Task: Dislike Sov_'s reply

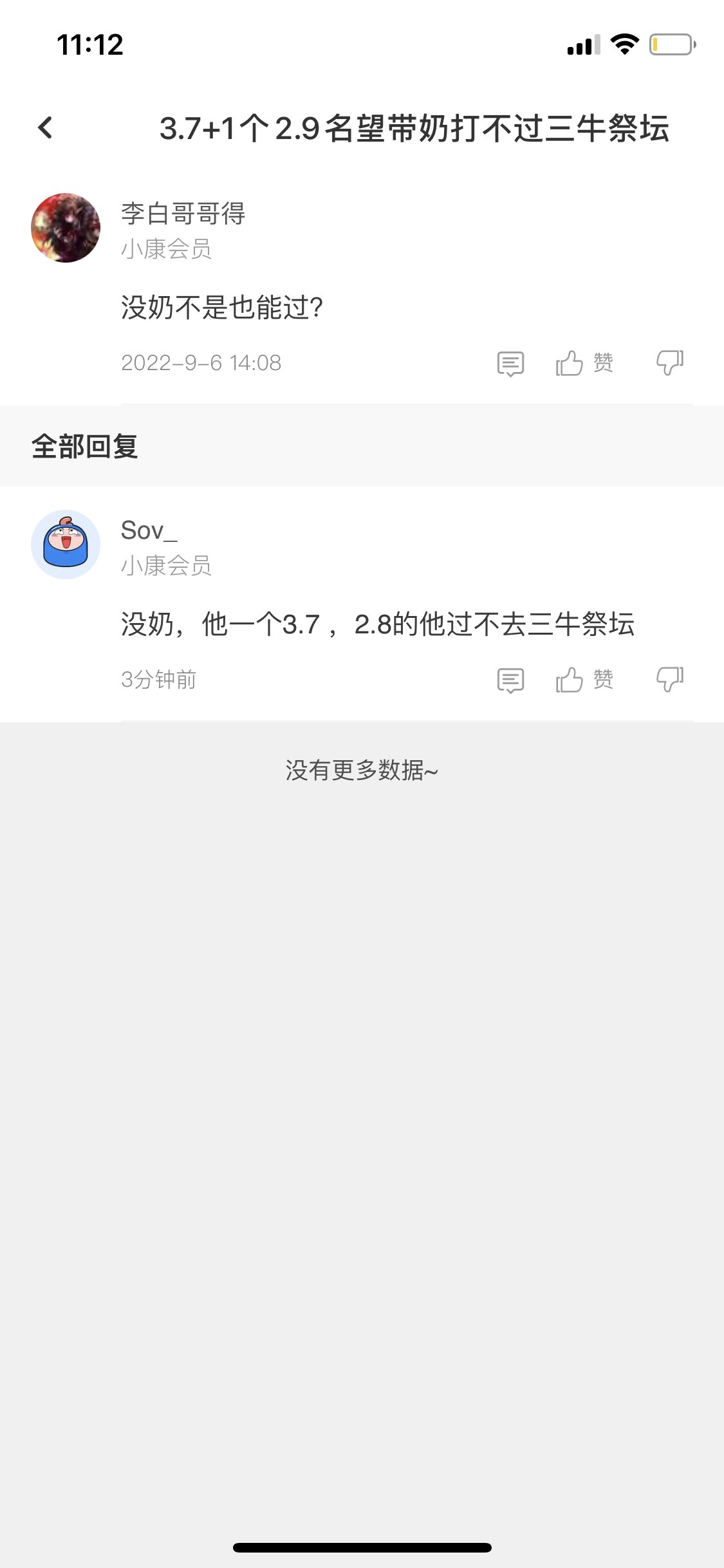Action: (669, 680)
